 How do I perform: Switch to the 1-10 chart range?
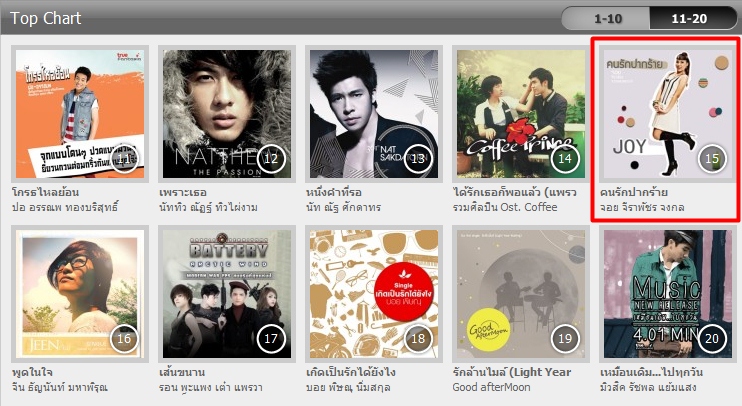coord(606,18)
